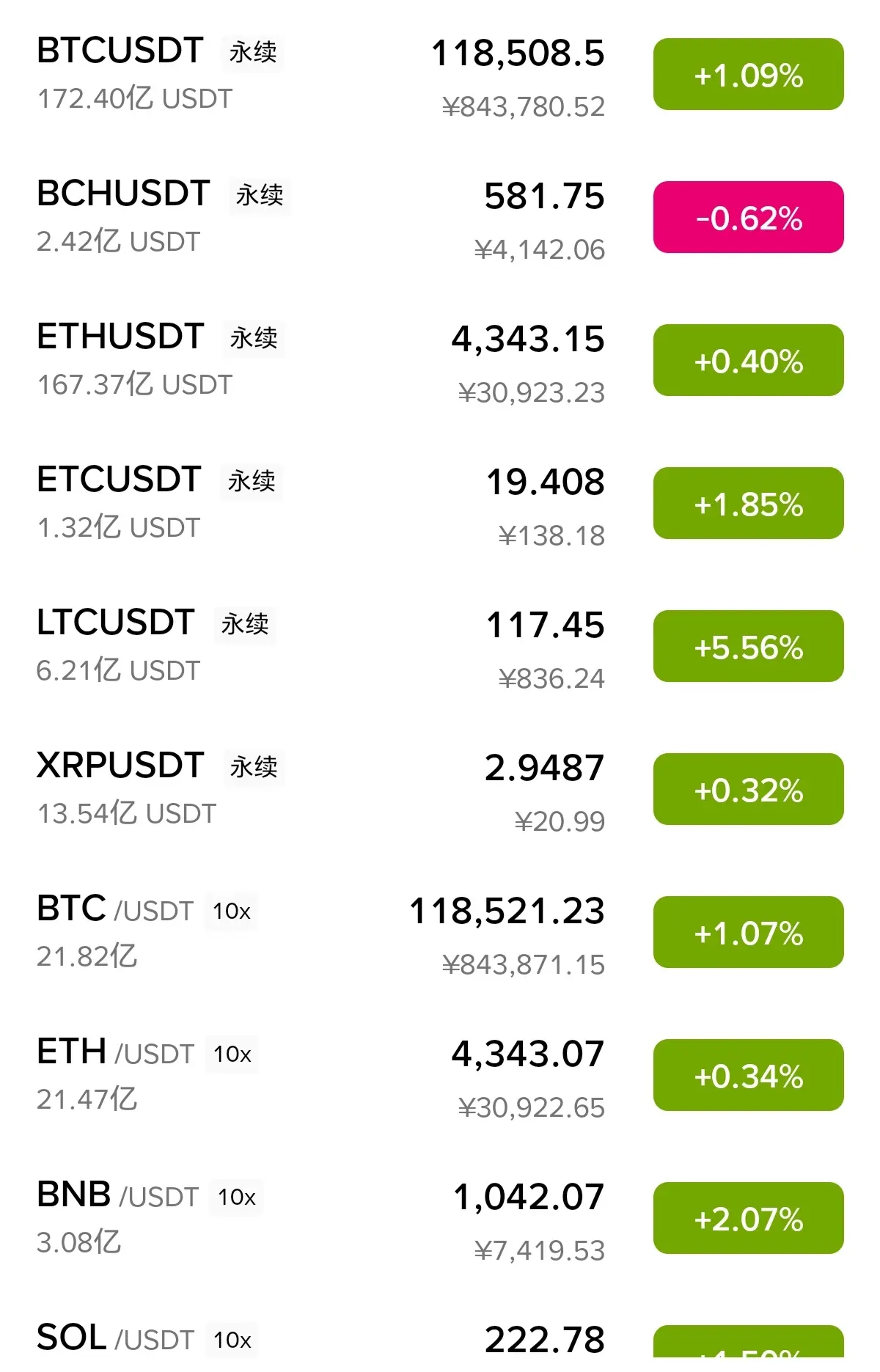Viewport: 880px width, 1372px height.
Task: Tap the +2.07% change badge for BNB/USDT
Action: coord(748,1219)
